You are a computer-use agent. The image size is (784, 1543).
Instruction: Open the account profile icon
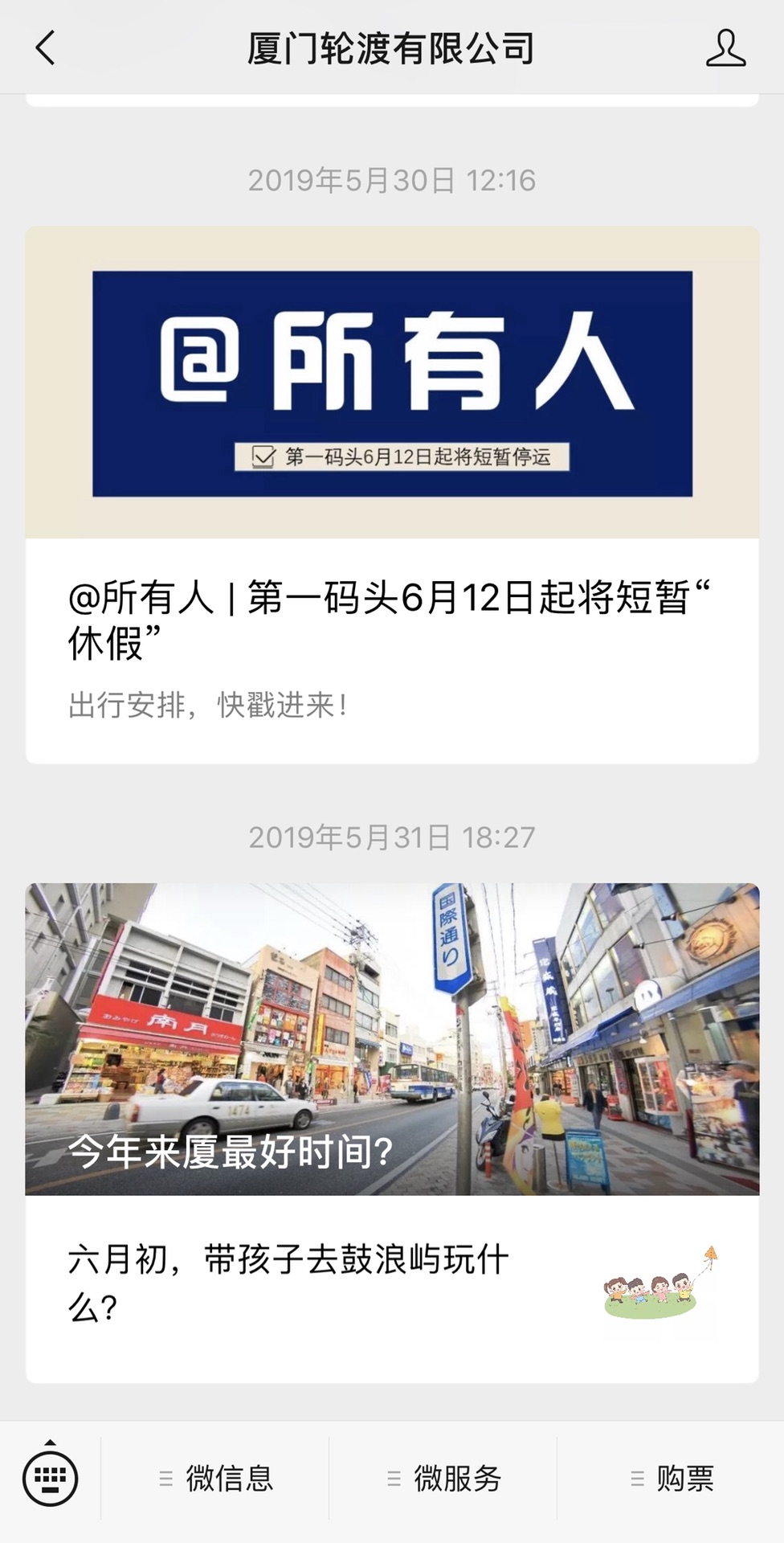(x=725, y=47)
